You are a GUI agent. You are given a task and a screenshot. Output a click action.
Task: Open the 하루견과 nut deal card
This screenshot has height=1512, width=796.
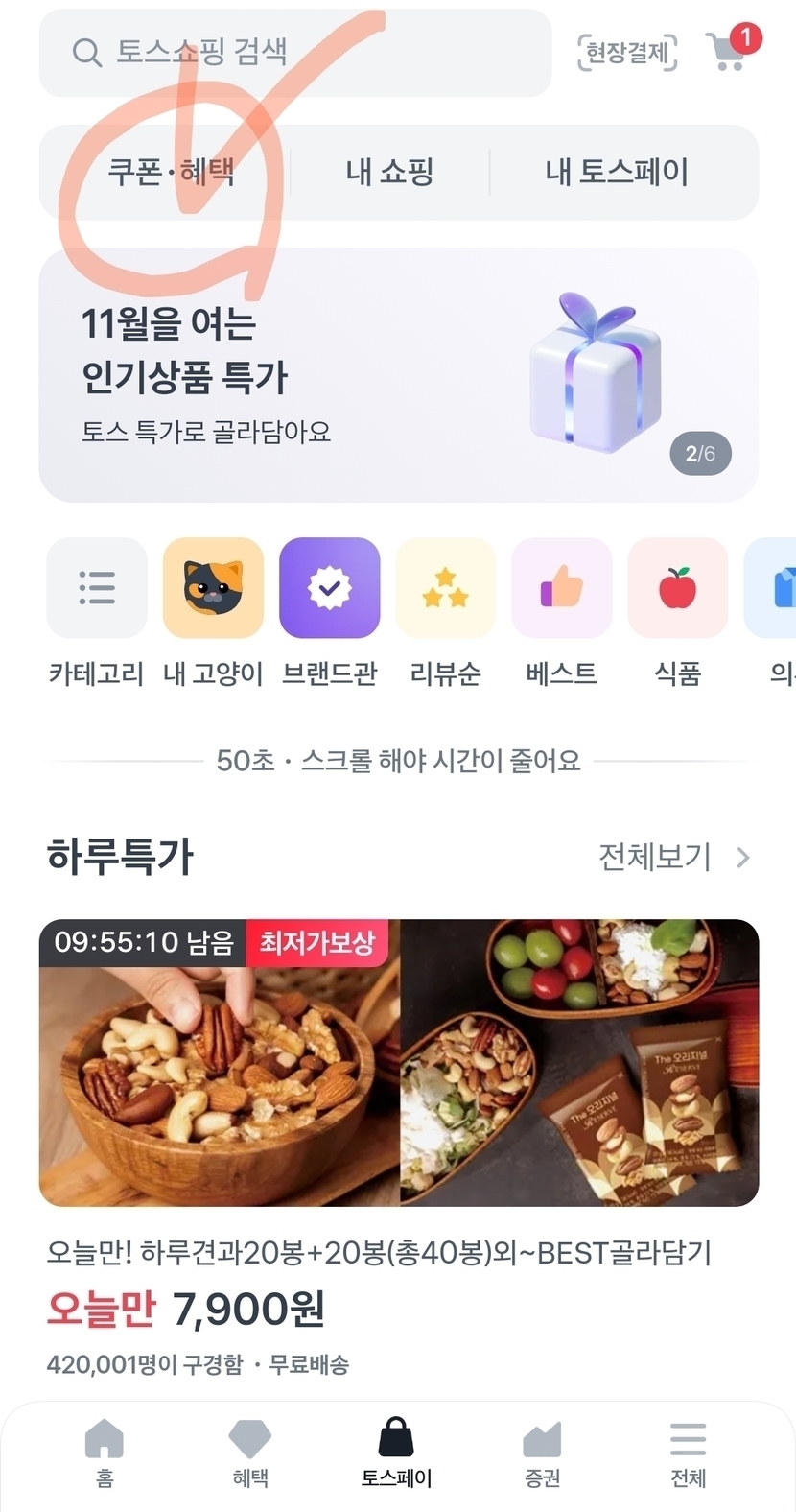[398, 1063]
